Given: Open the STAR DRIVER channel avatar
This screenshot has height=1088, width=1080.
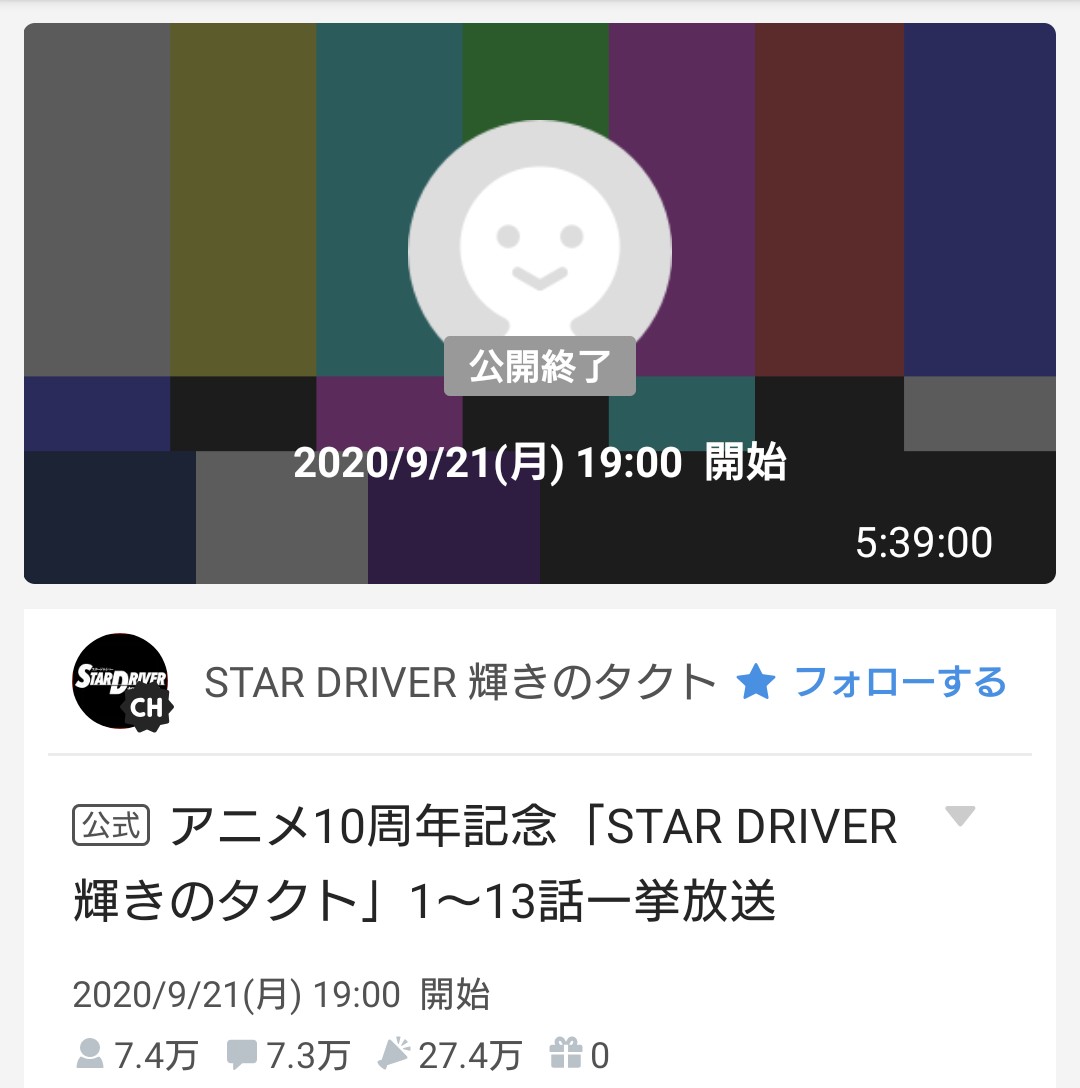Looking at the screenshot, I should tap(122, 682).
